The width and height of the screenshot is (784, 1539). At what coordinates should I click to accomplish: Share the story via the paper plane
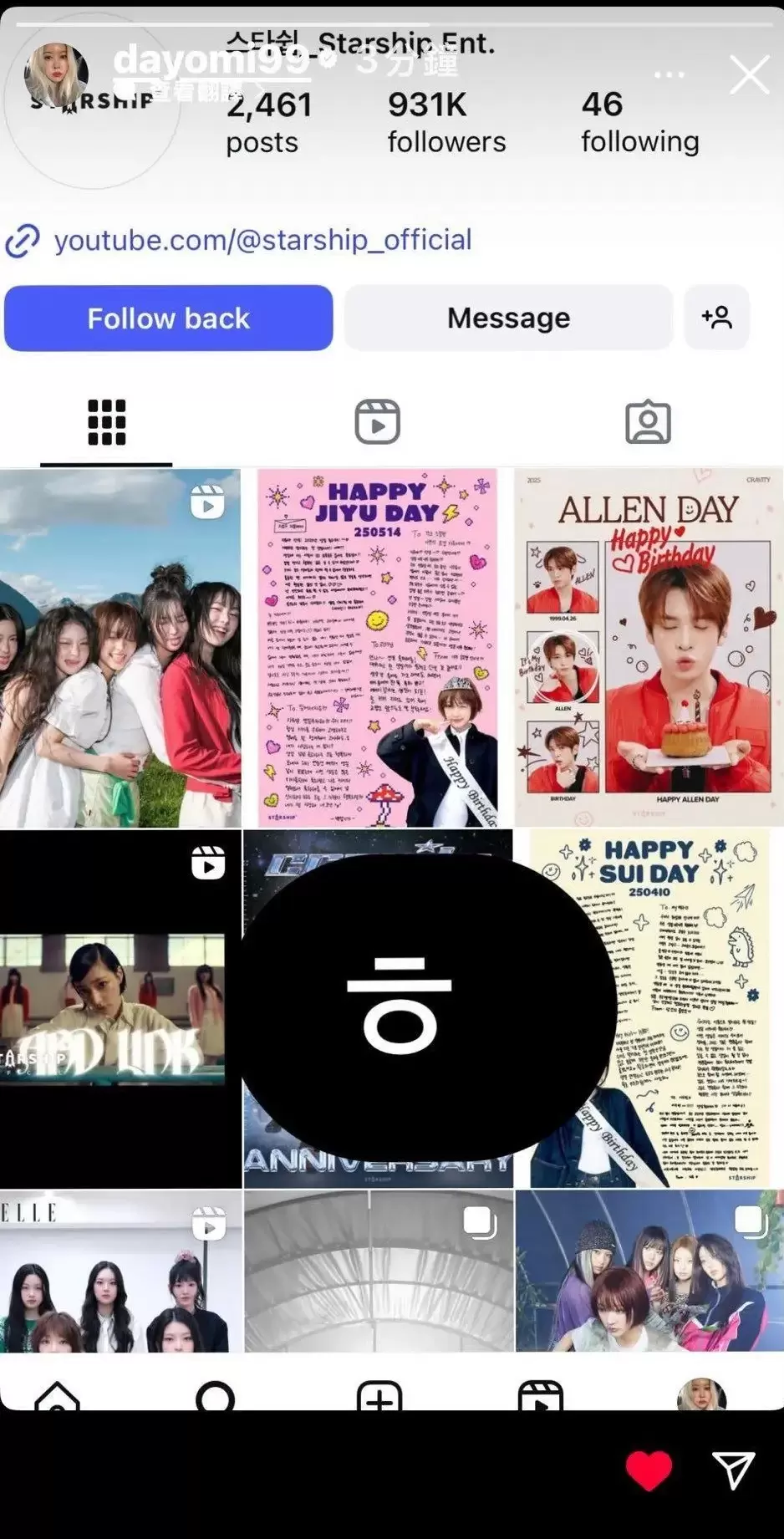tap(733, 1470)
